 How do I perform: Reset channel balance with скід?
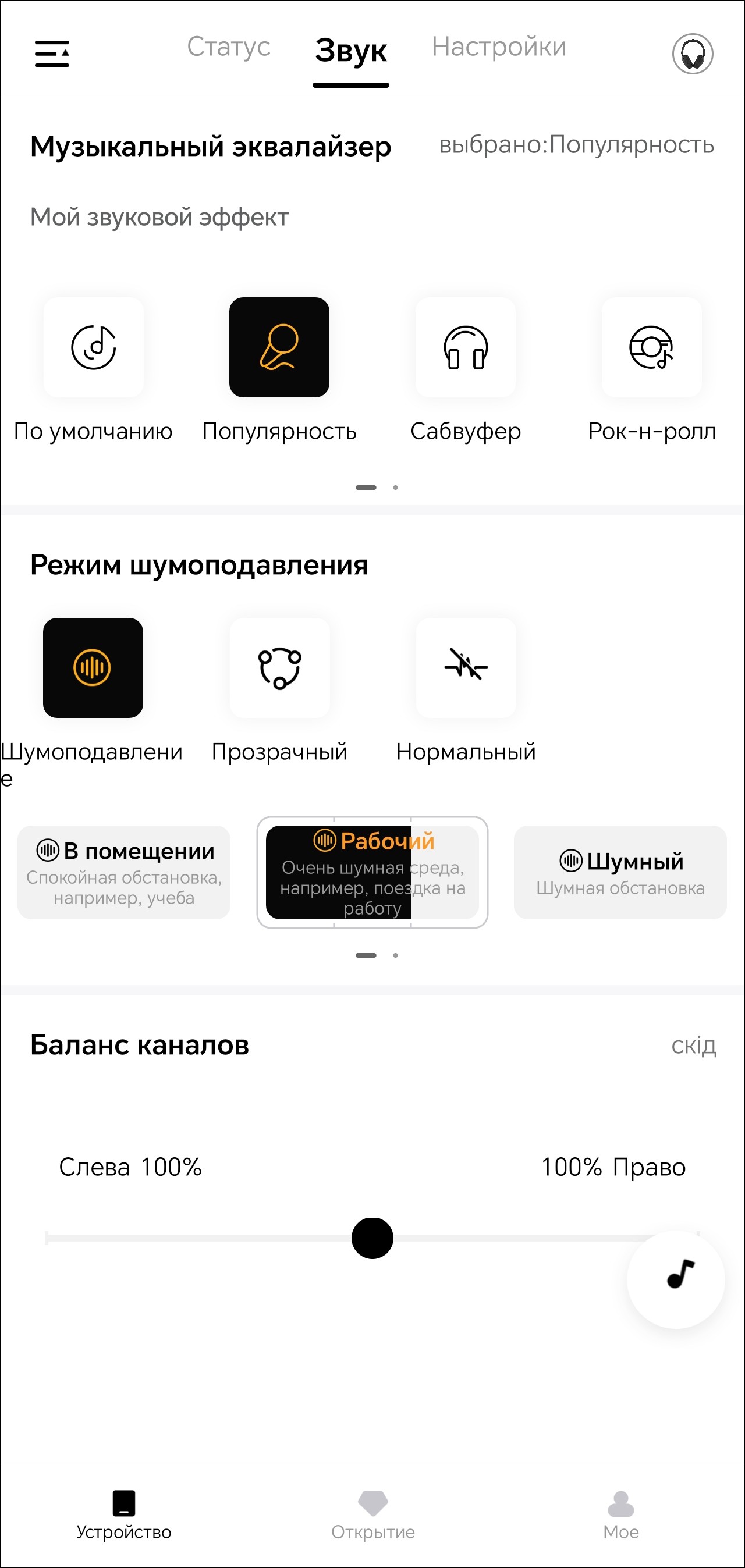[x=693, y=1046]
